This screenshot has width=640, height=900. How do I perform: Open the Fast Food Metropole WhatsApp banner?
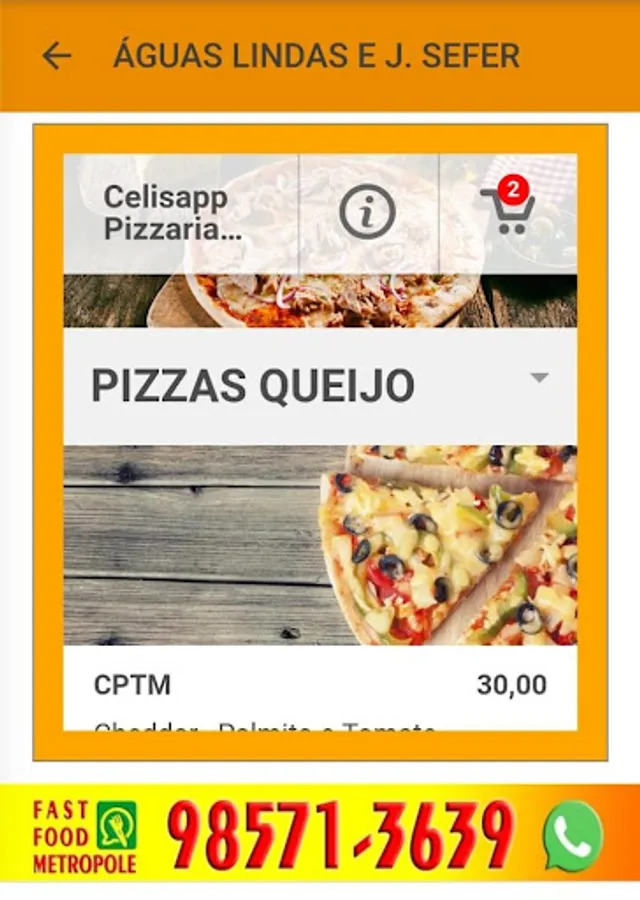pyautogui.click(x=320, y=835)
